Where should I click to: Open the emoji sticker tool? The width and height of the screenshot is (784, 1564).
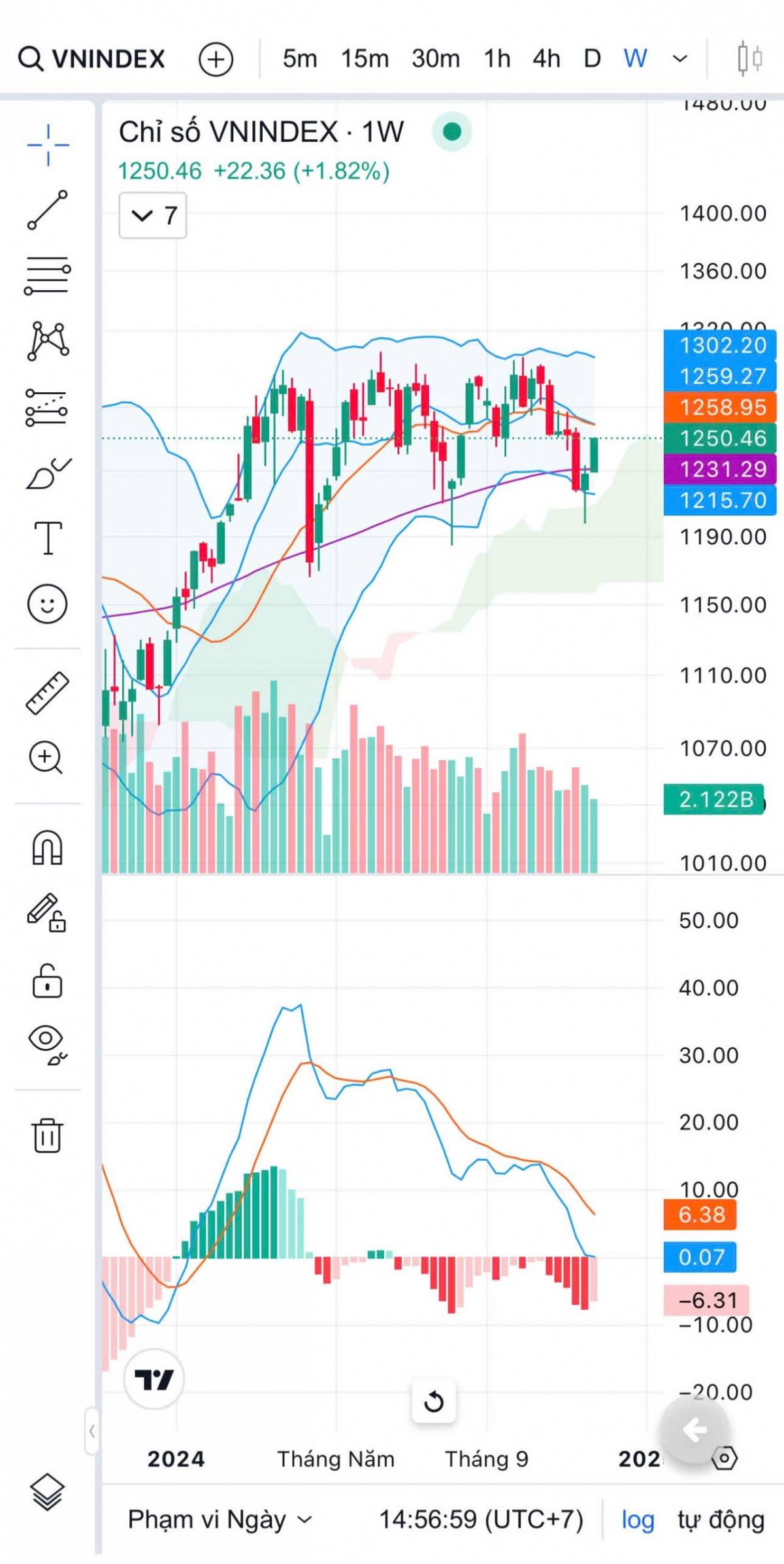click(x=47, y=603)
